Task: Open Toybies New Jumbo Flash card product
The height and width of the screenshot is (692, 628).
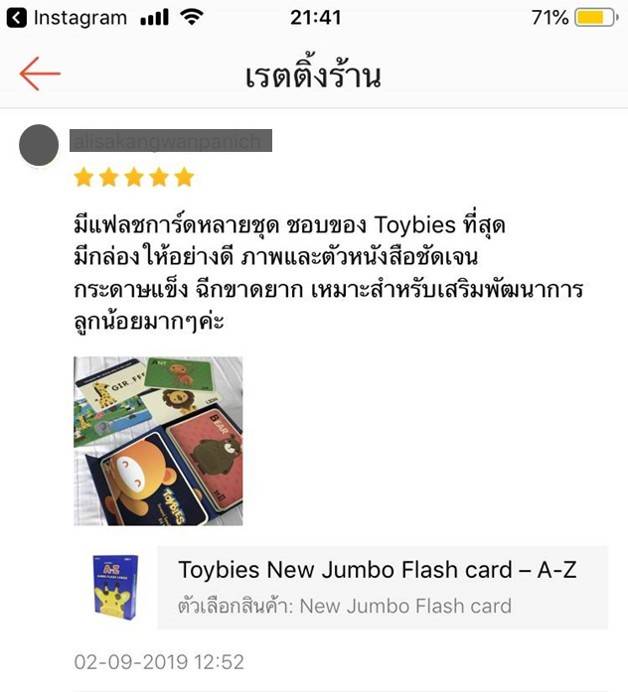Action: (377, 570)
